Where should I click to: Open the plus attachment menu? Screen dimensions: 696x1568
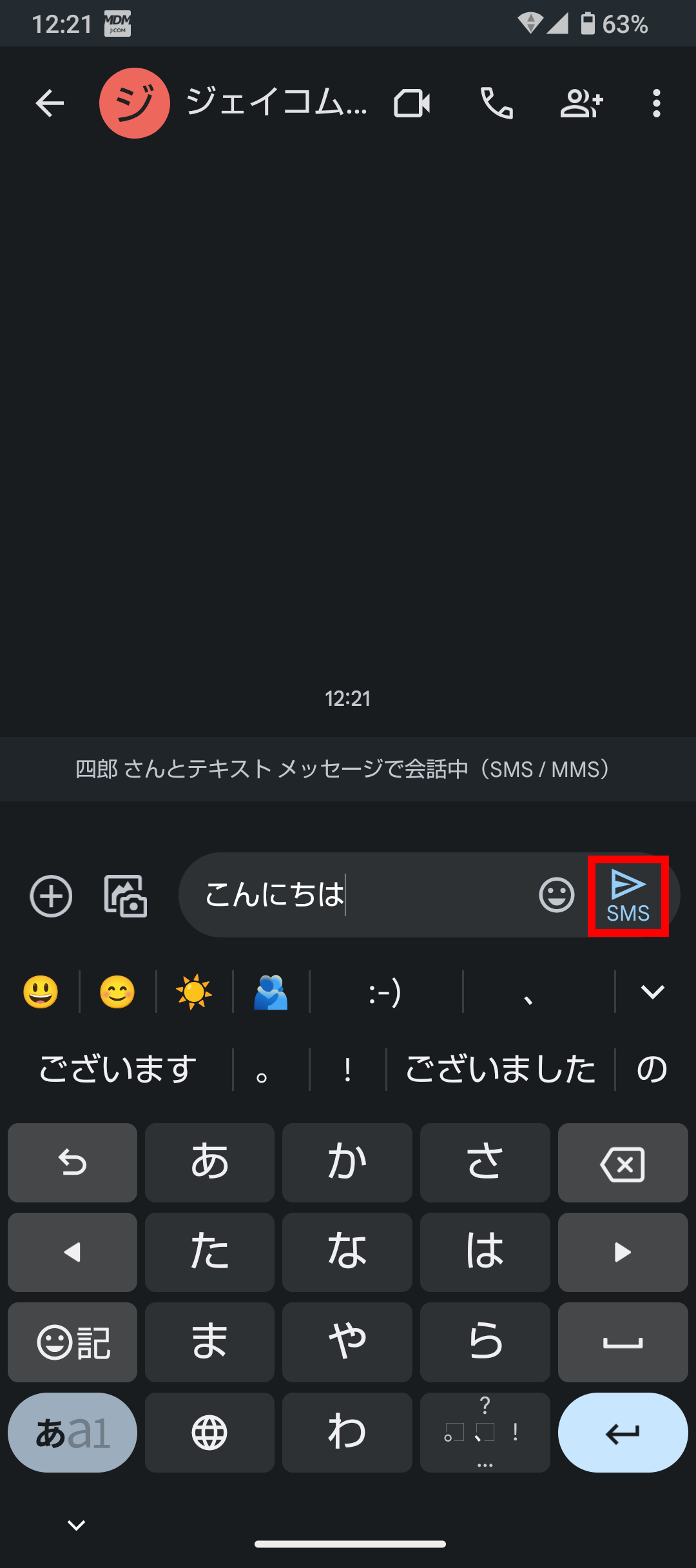click(x=51, y=896)
